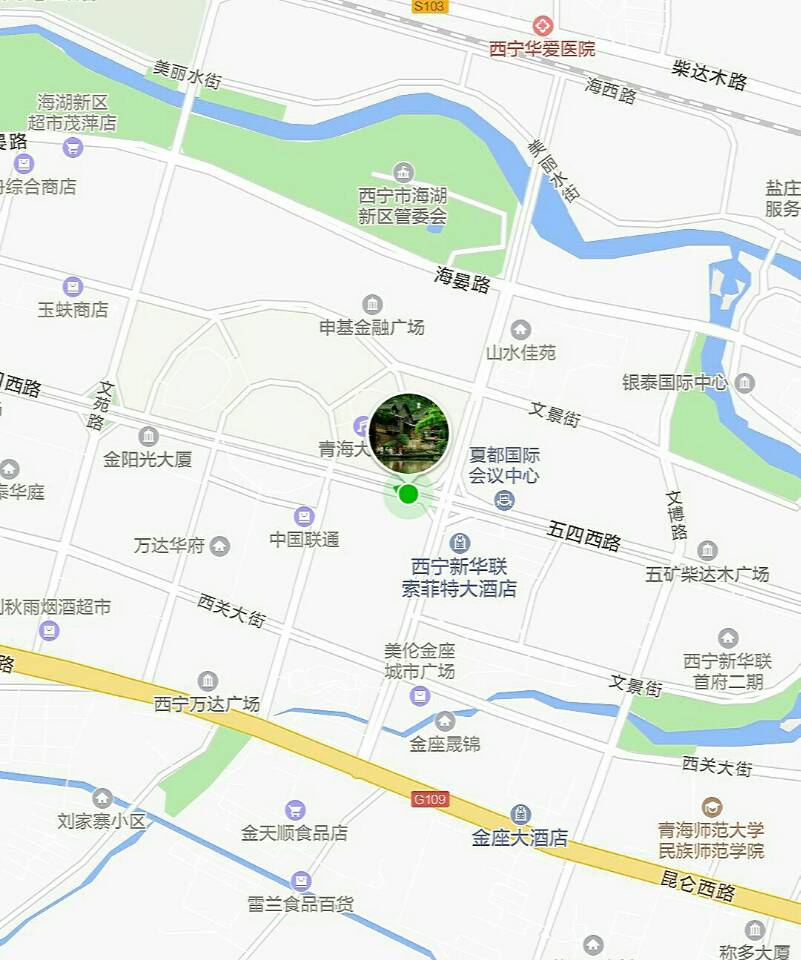Tap 海湖新区超市茂萍店 shop marker
The image size is (801, 960).
pyautogui.click(x=72, y=147)
